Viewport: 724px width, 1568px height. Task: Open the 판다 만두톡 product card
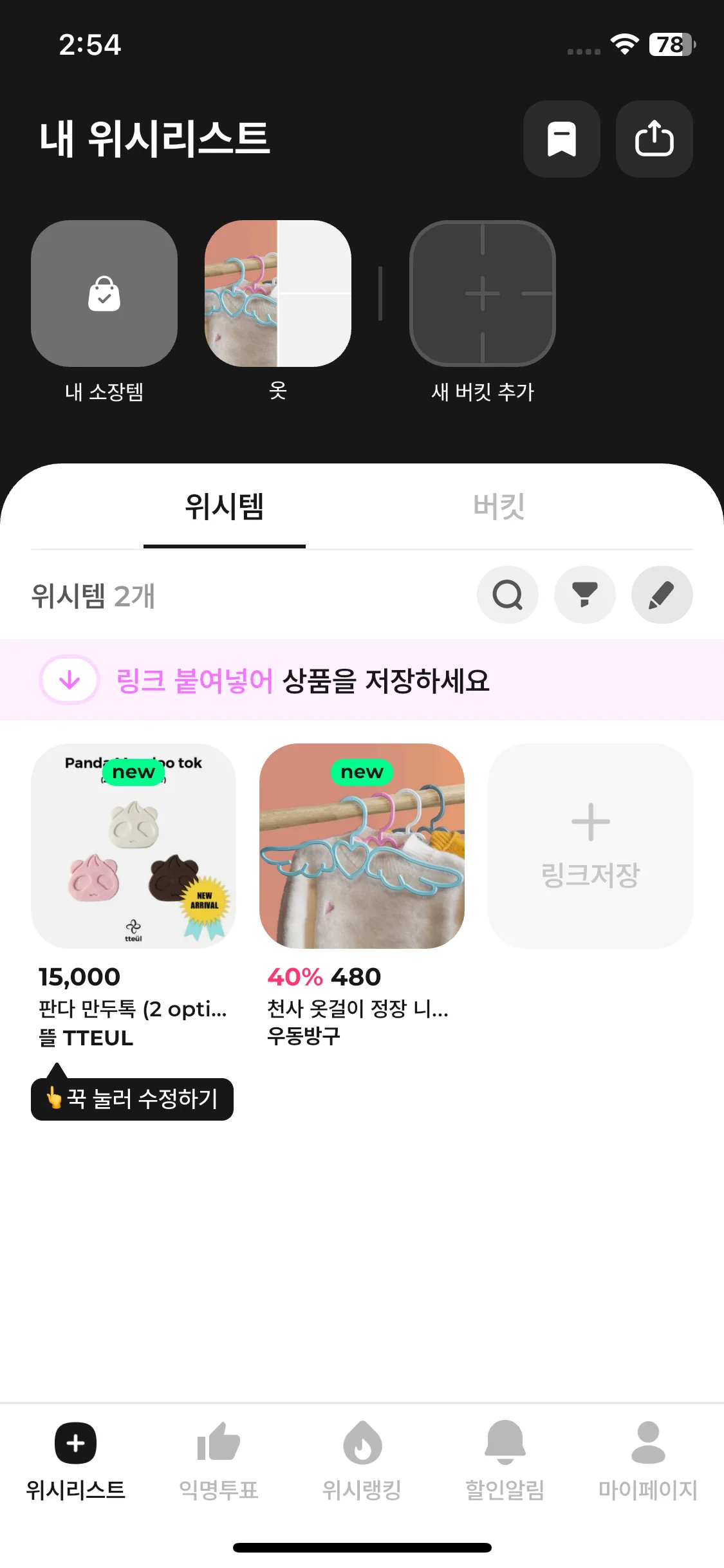coord(133,846)
